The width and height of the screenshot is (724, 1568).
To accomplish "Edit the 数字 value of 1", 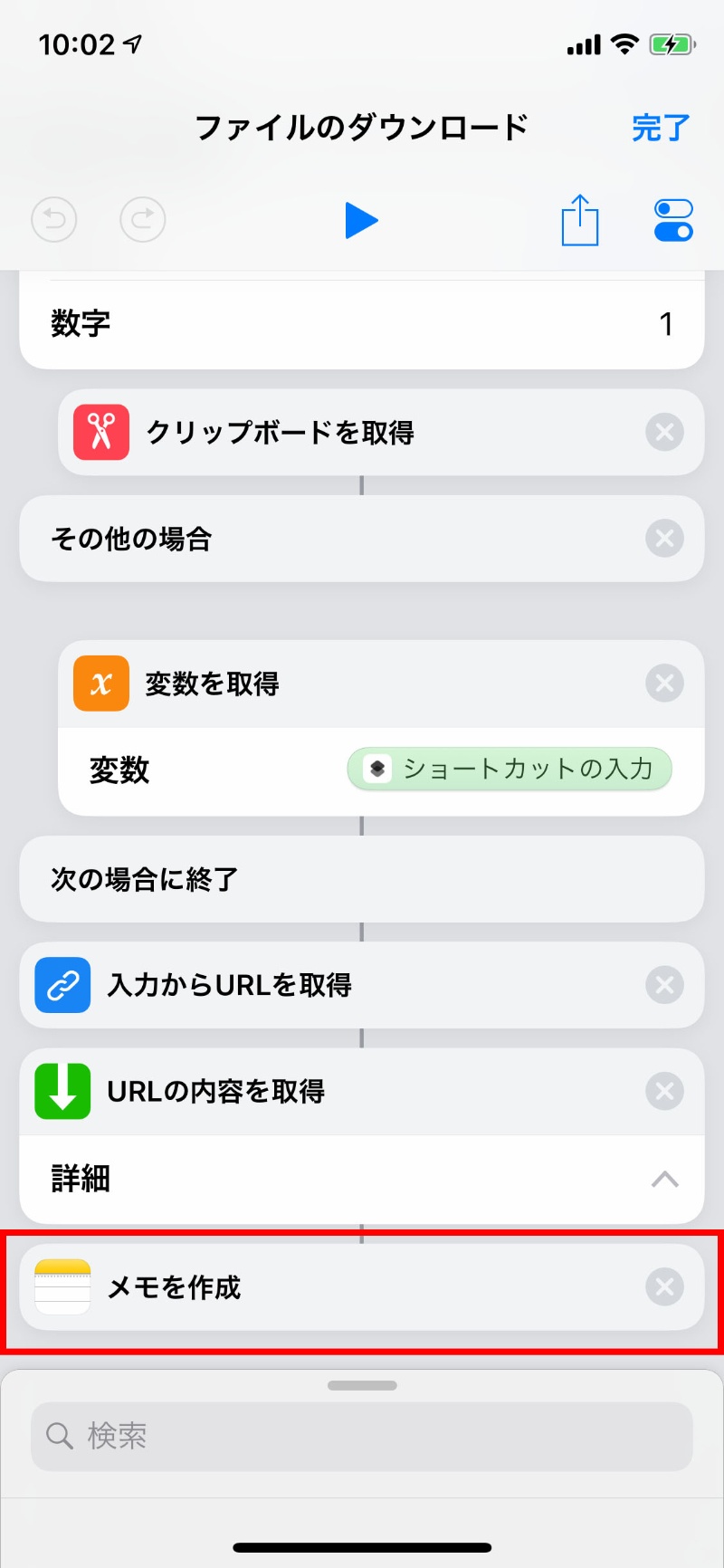I will pyautogui.click(x=667, y=323).
